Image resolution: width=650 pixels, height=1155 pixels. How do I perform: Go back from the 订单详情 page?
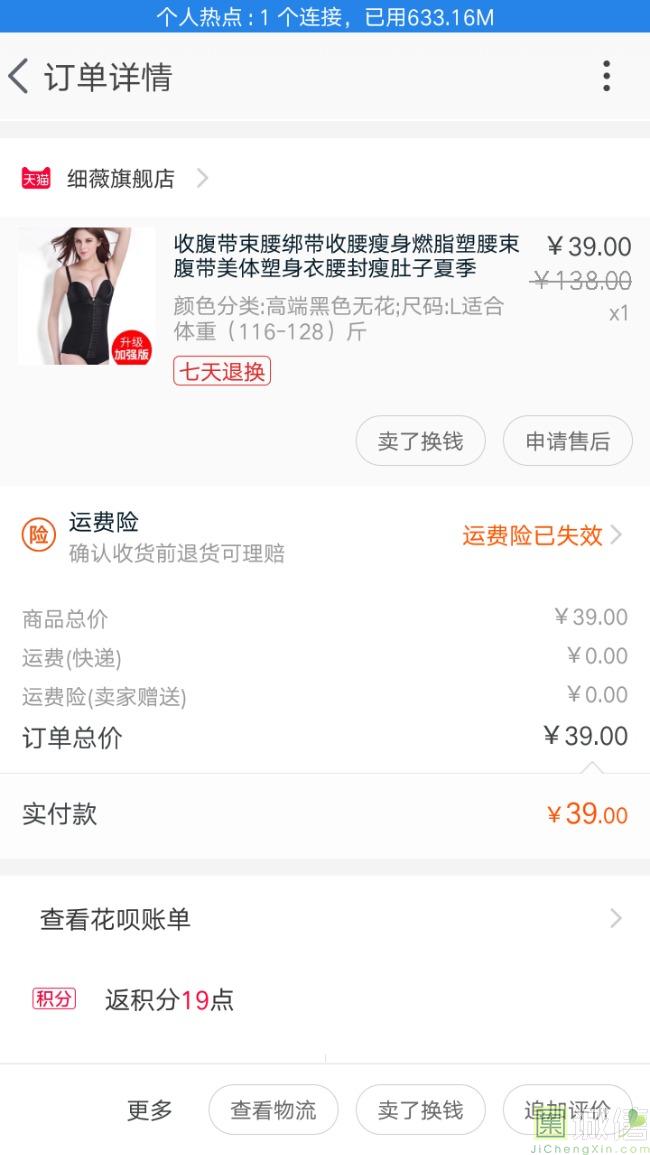click(20, 77)
